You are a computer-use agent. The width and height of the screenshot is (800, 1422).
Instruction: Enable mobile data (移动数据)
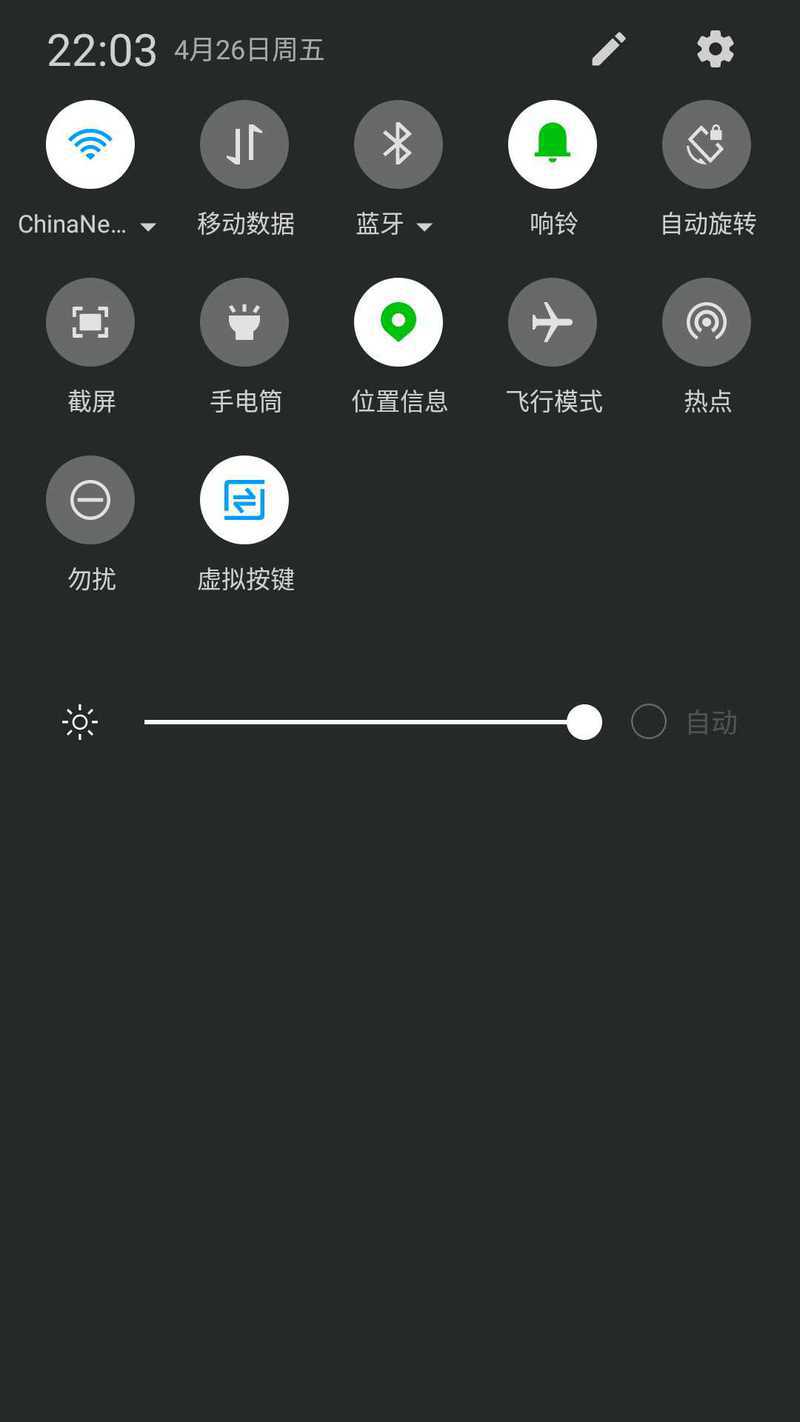coord(244,144)
